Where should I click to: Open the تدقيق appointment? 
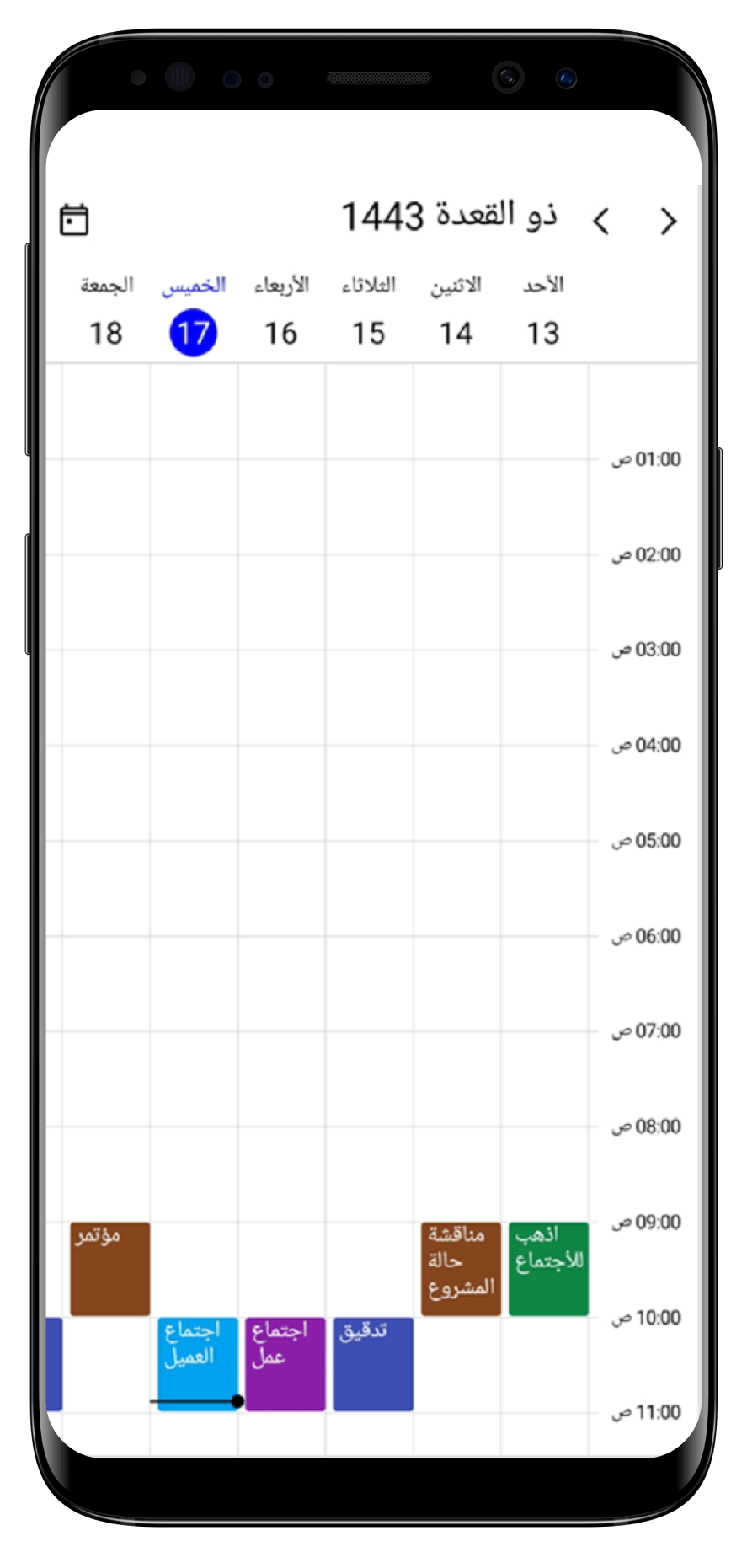pos(373,1364)
